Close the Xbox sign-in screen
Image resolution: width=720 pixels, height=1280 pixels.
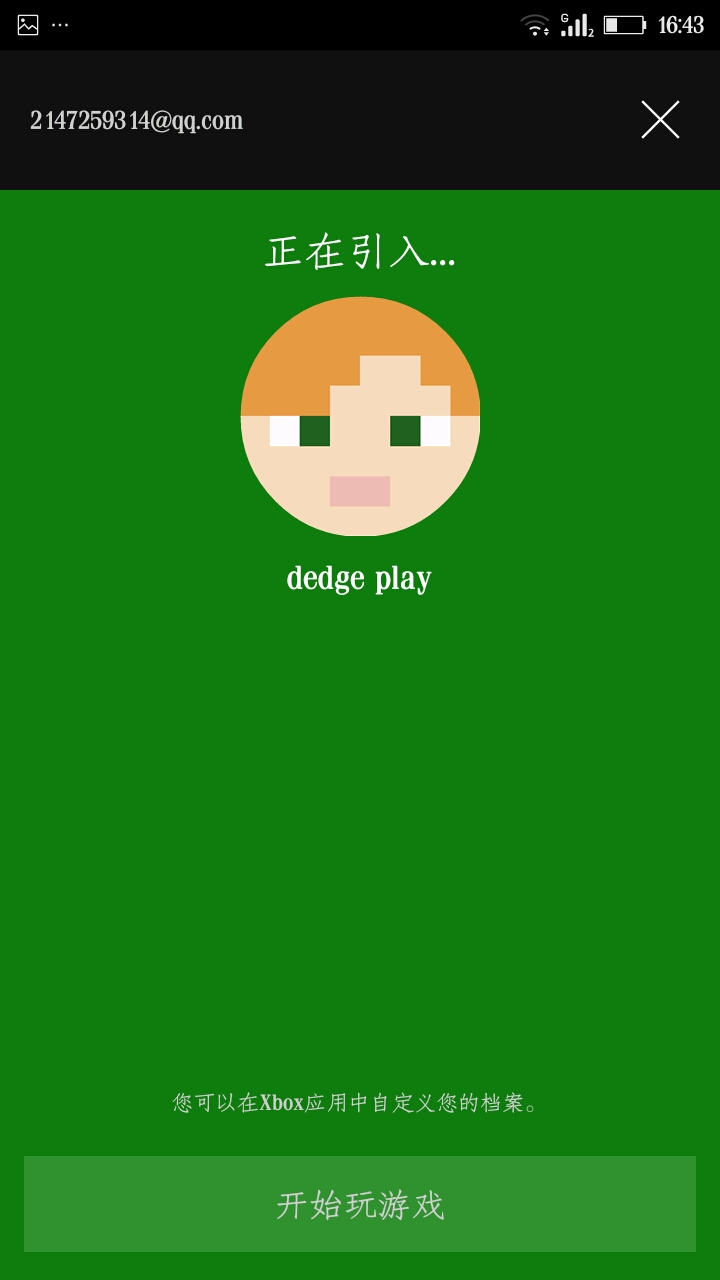(x=660, y=120)
